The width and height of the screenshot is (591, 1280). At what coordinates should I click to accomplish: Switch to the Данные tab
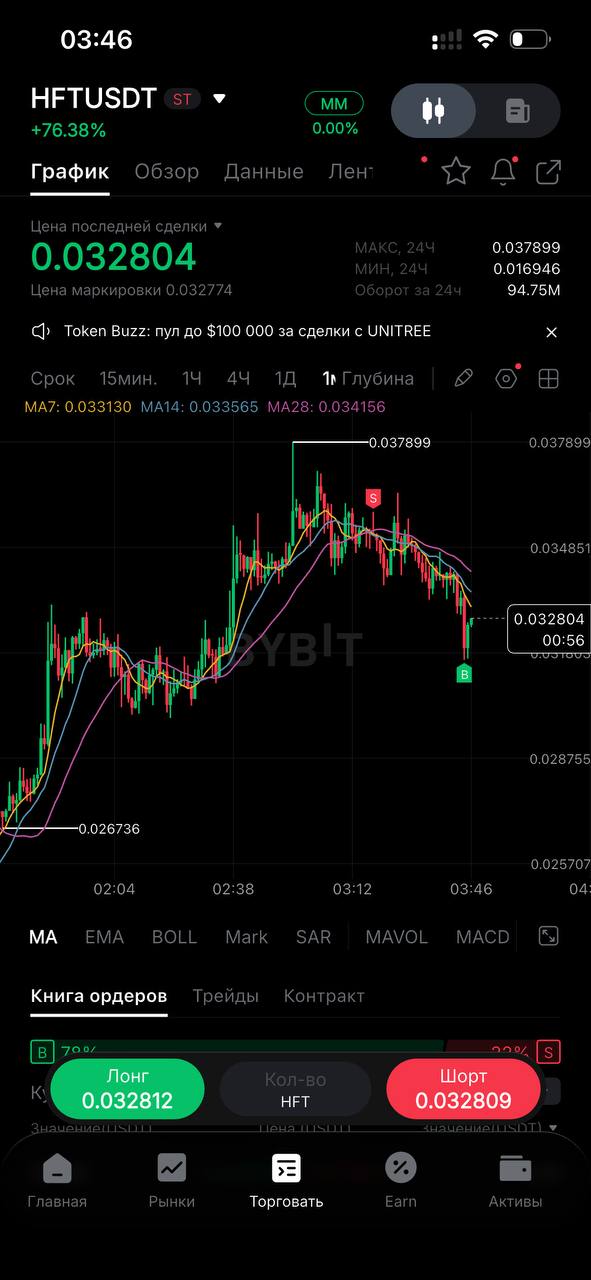click(x=264, y=171)
